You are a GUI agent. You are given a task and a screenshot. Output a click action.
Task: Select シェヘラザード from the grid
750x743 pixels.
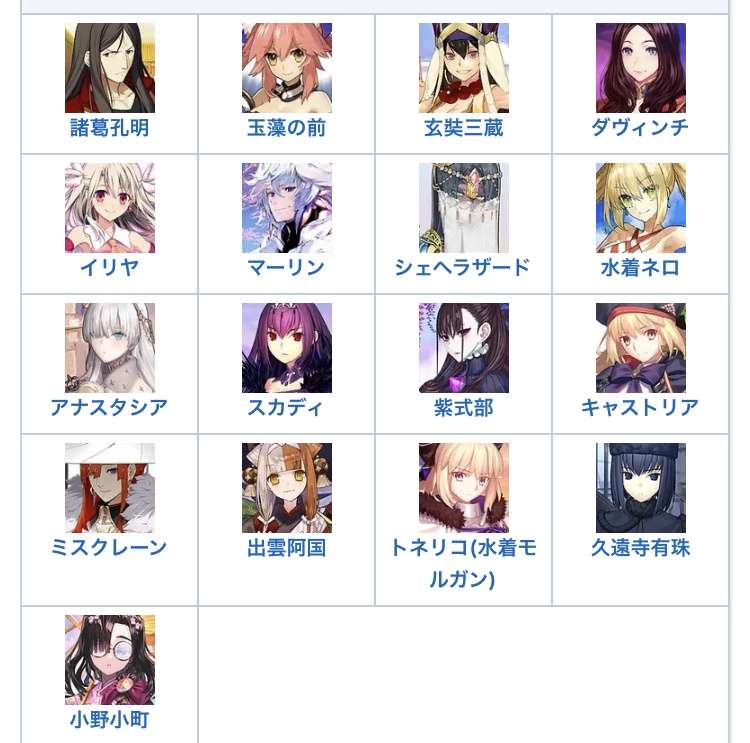pyautogui.click(x=463, y=268)
